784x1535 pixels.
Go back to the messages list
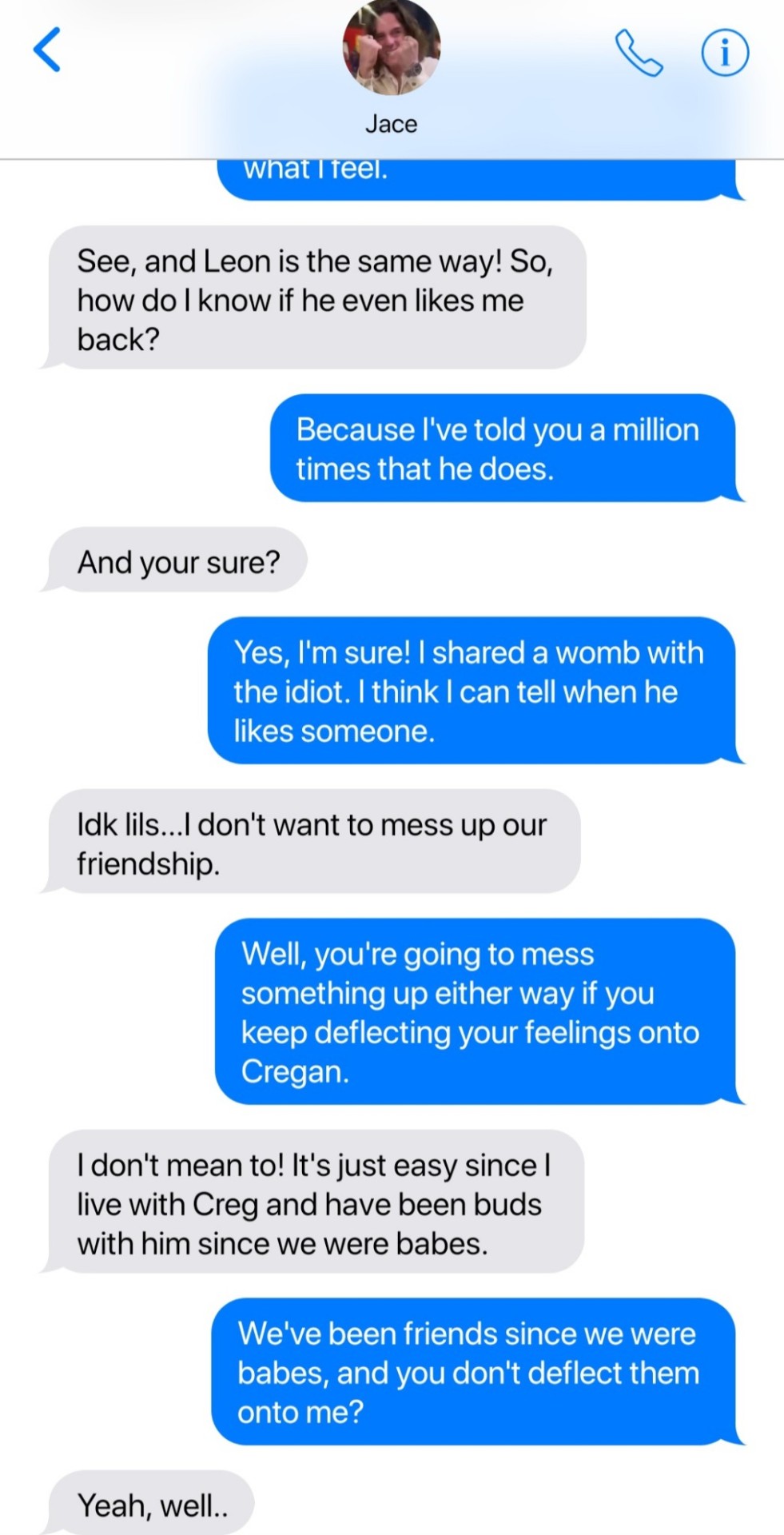click(x=47, y=50)
